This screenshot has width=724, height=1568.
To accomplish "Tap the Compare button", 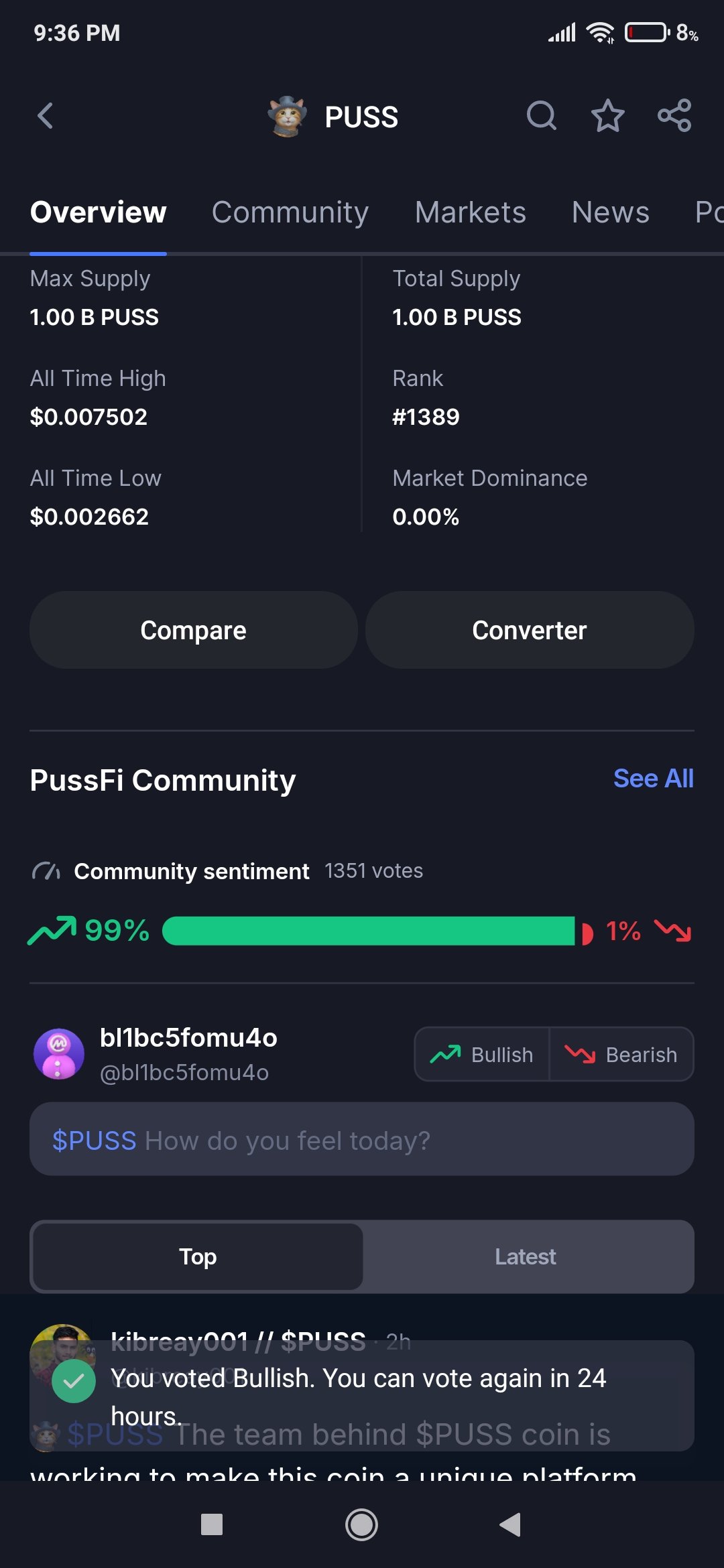I will [x=194, y=630].
